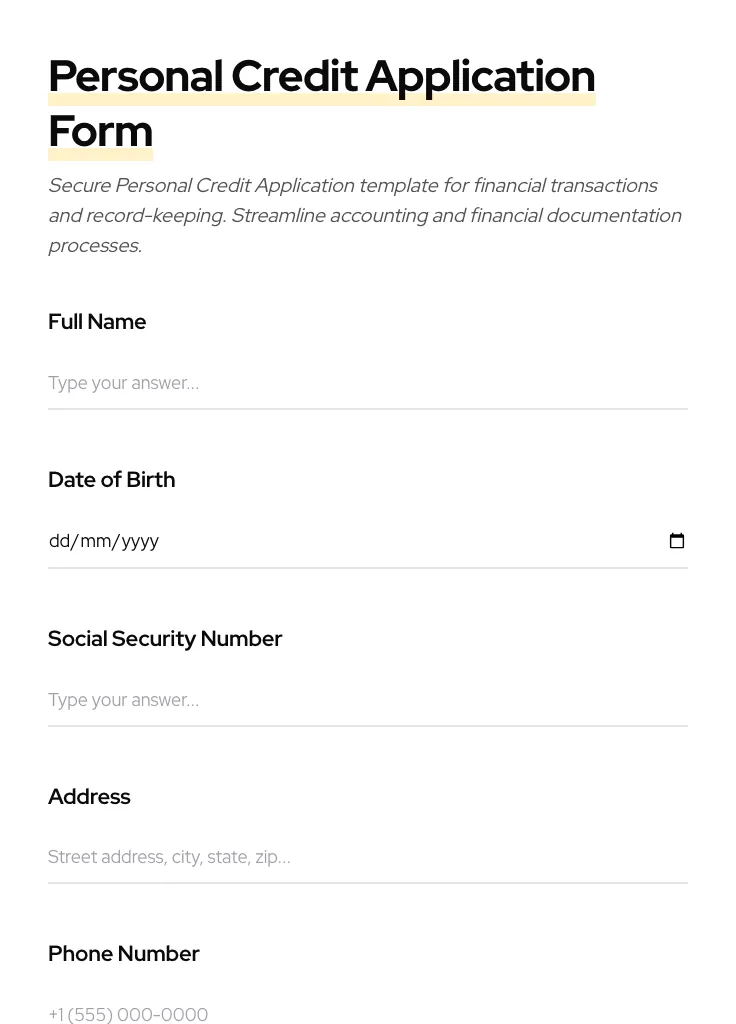Open the date picker from the birth date field
Viewport: 736px width, 1024px height.
pos(677,541)
